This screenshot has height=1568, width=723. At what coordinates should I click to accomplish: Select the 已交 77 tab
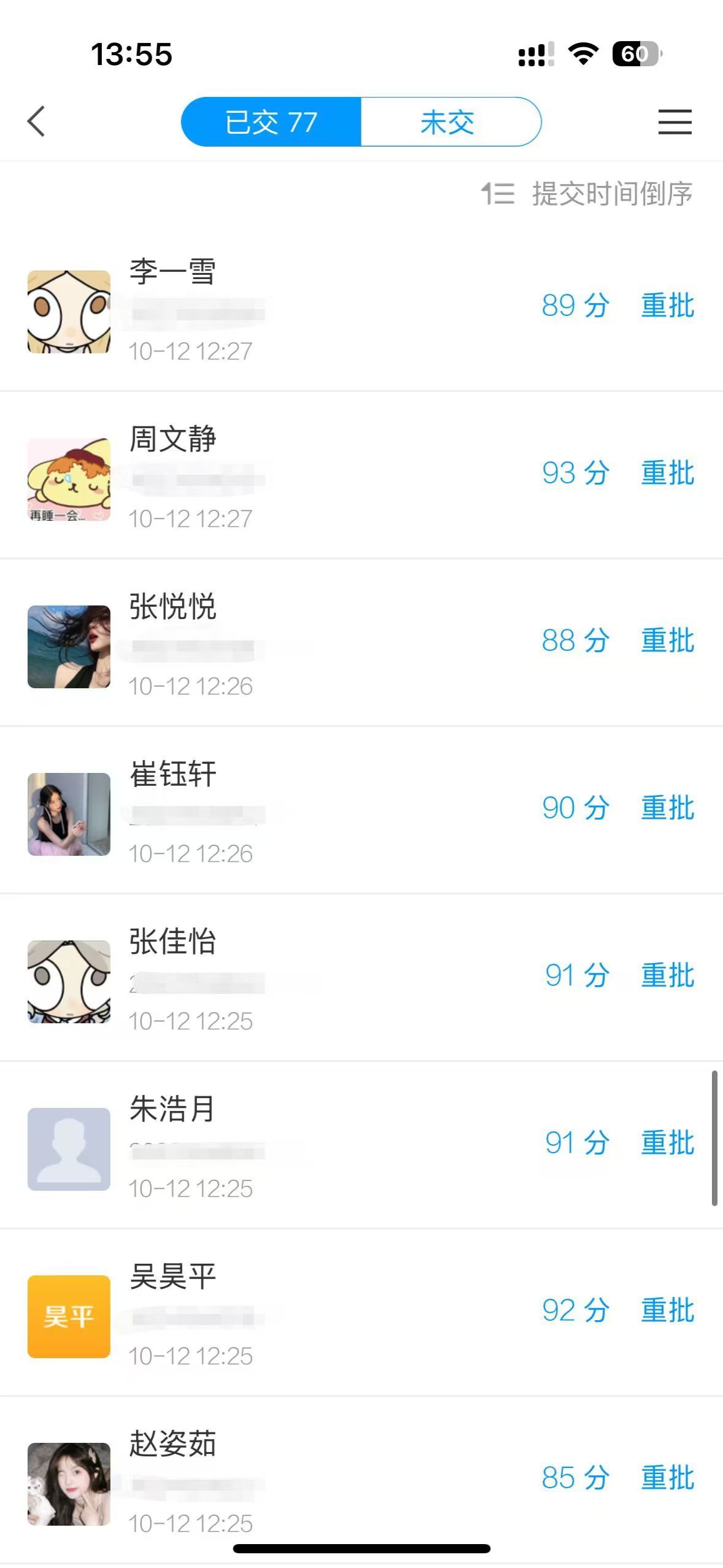pyautogui.click(x=271, y=122)
